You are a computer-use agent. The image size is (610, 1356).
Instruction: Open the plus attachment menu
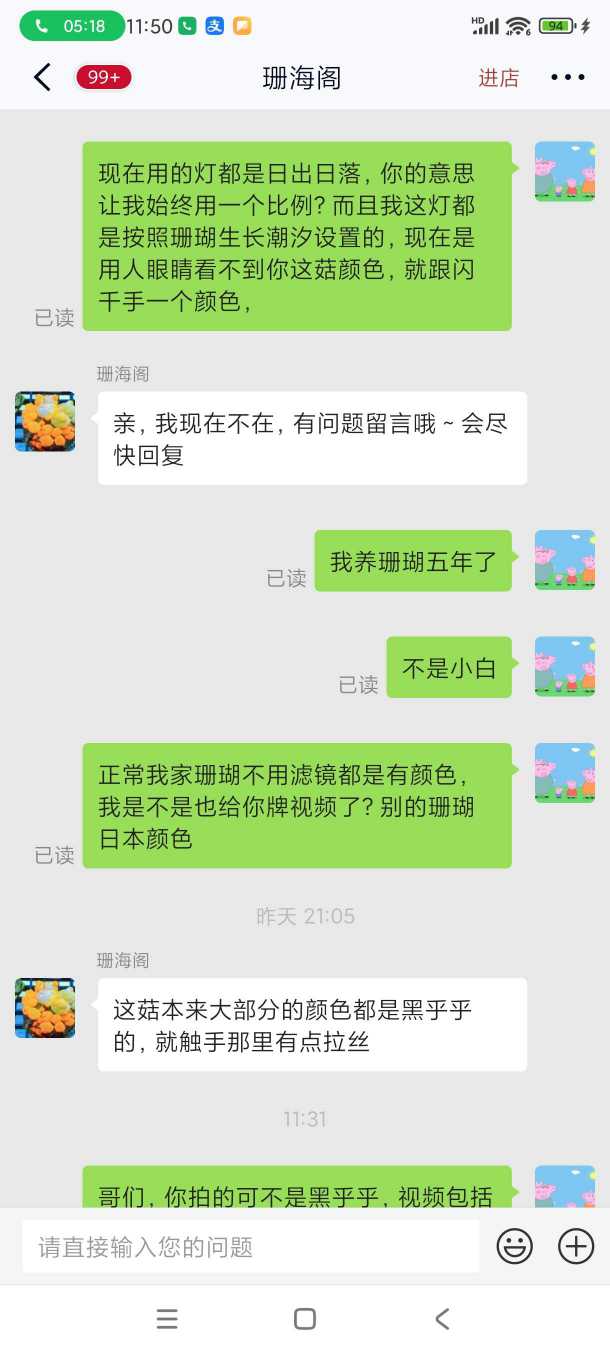pyautogui.click(x=576, y=1246)
